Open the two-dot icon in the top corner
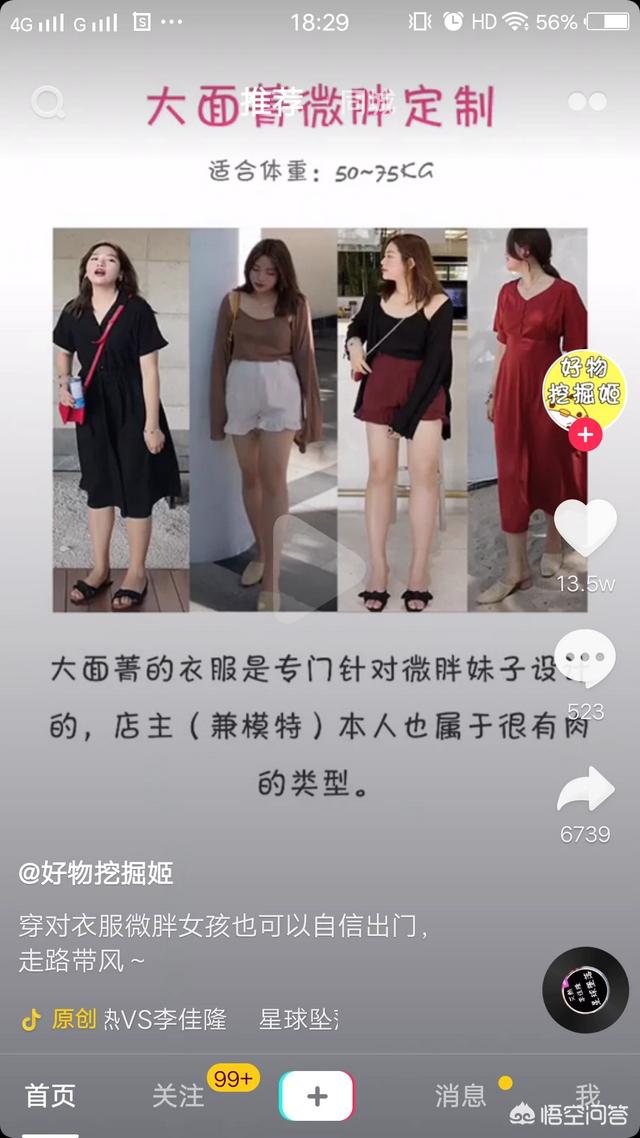640x1138 pixels. tap(587, 102)
